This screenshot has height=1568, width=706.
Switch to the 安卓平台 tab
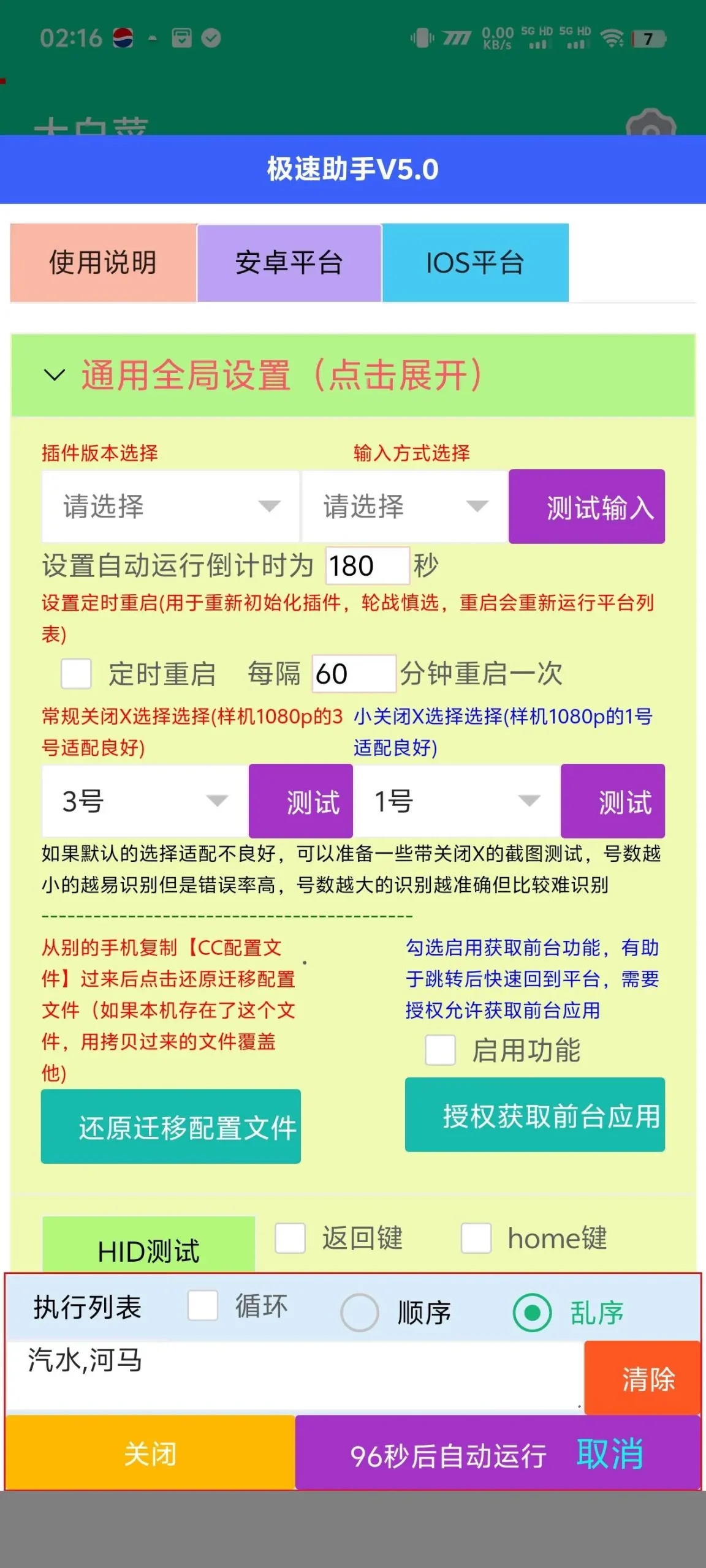289,262
